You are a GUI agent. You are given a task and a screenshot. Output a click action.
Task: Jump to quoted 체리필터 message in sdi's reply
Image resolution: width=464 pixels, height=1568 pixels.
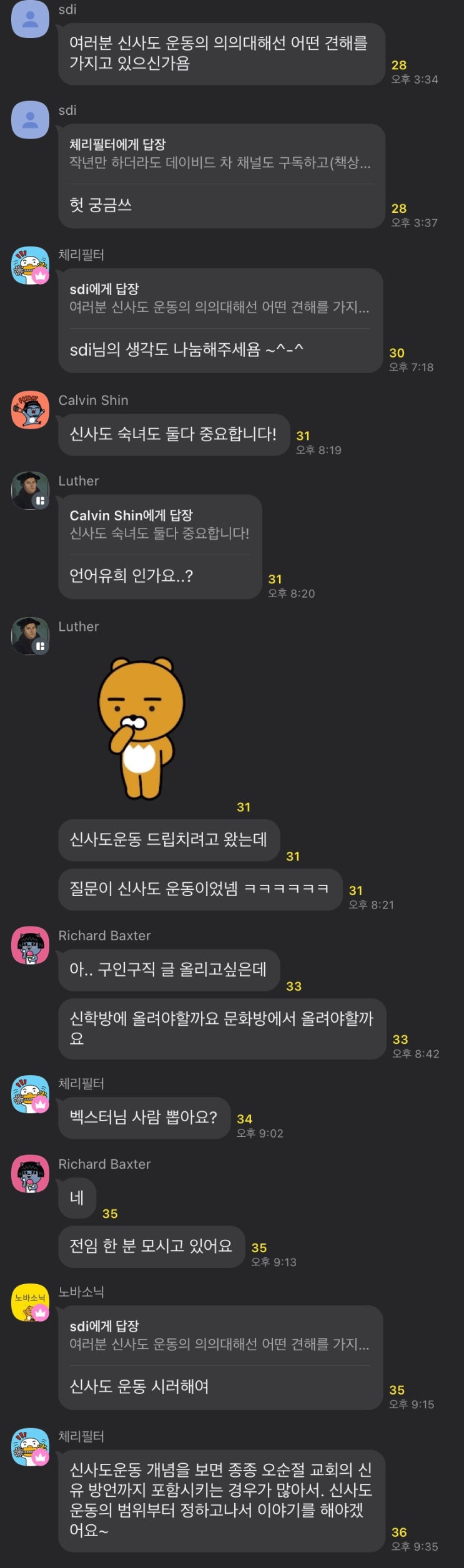point(220,154)
